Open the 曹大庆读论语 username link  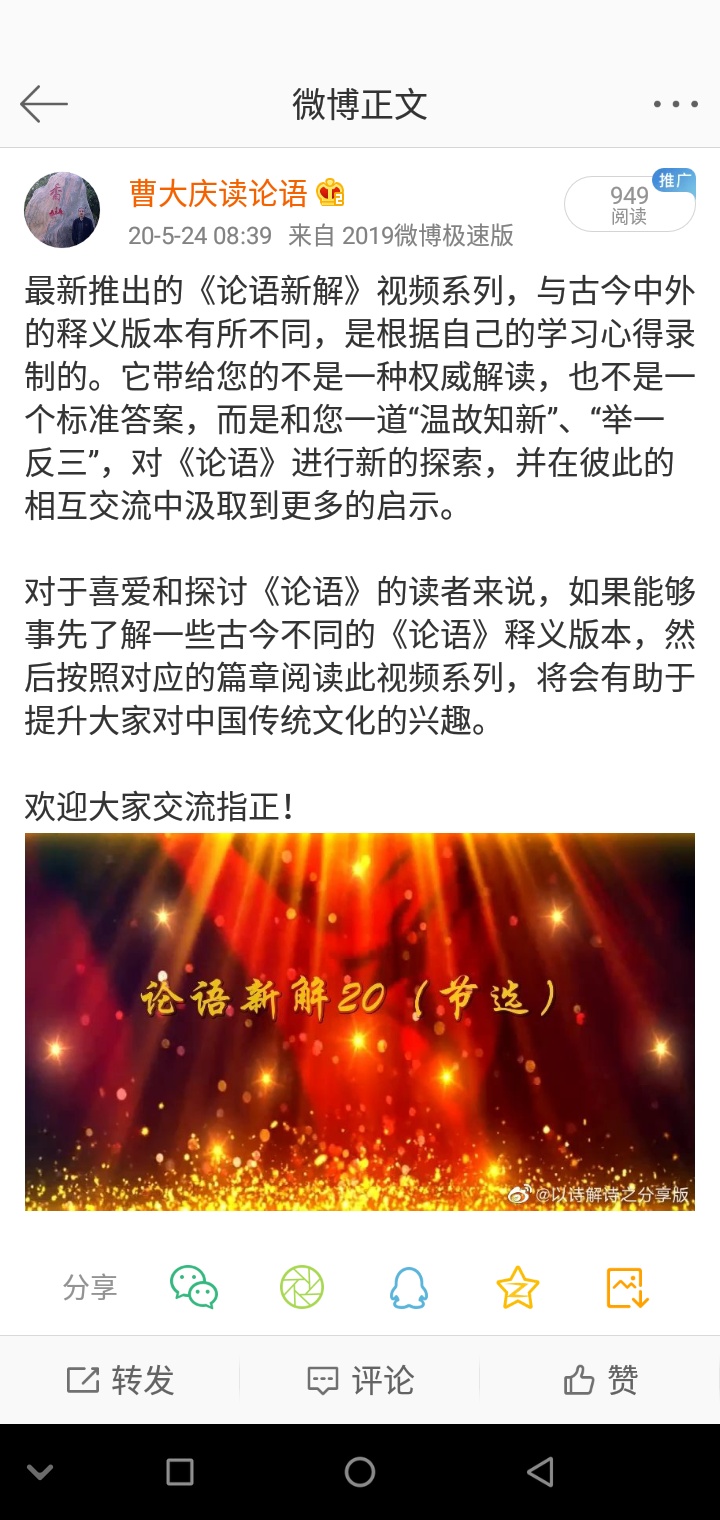tap(218, 193)
